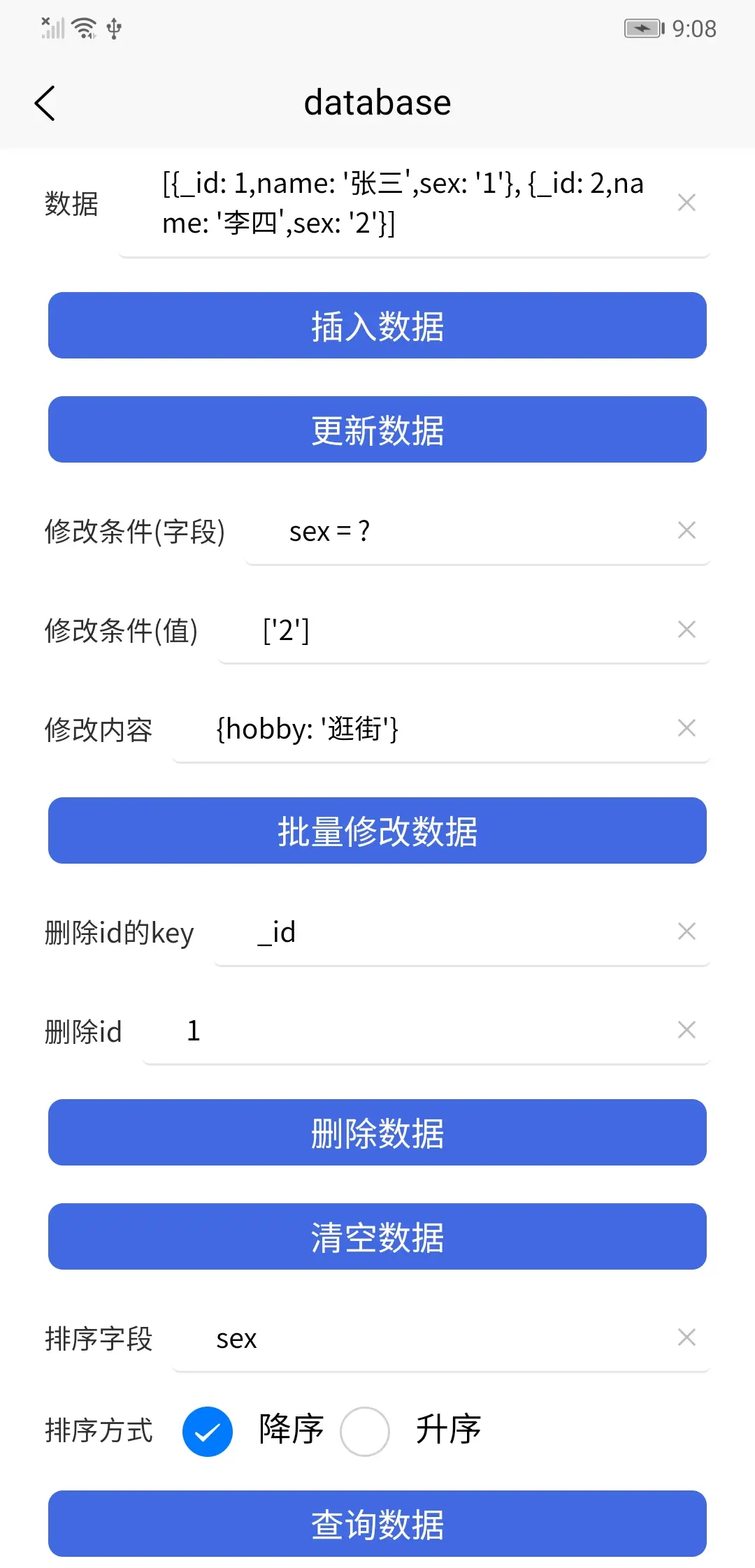This screenshot has width=755, height=1568.
Task: Tap the 清空数据 button
Action: (377, 1237)
